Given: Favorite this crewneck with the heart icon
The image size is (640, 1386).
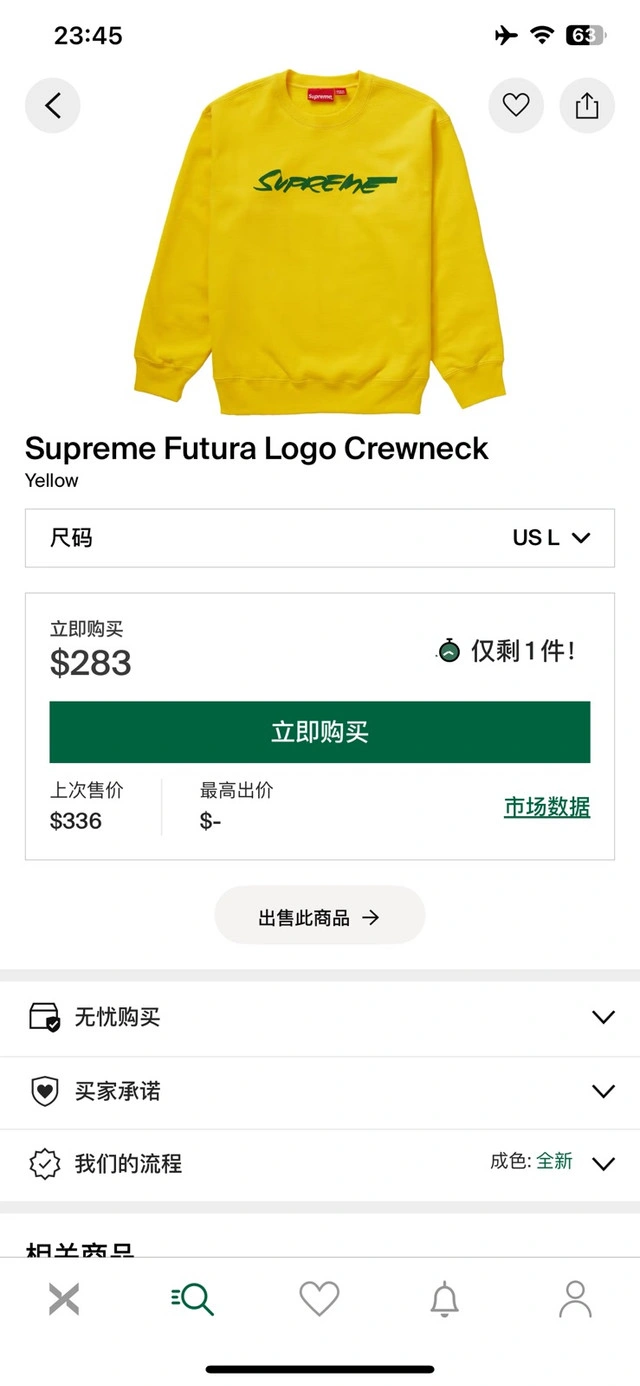Looking at the screenshot, I should [x=515, y=105].
